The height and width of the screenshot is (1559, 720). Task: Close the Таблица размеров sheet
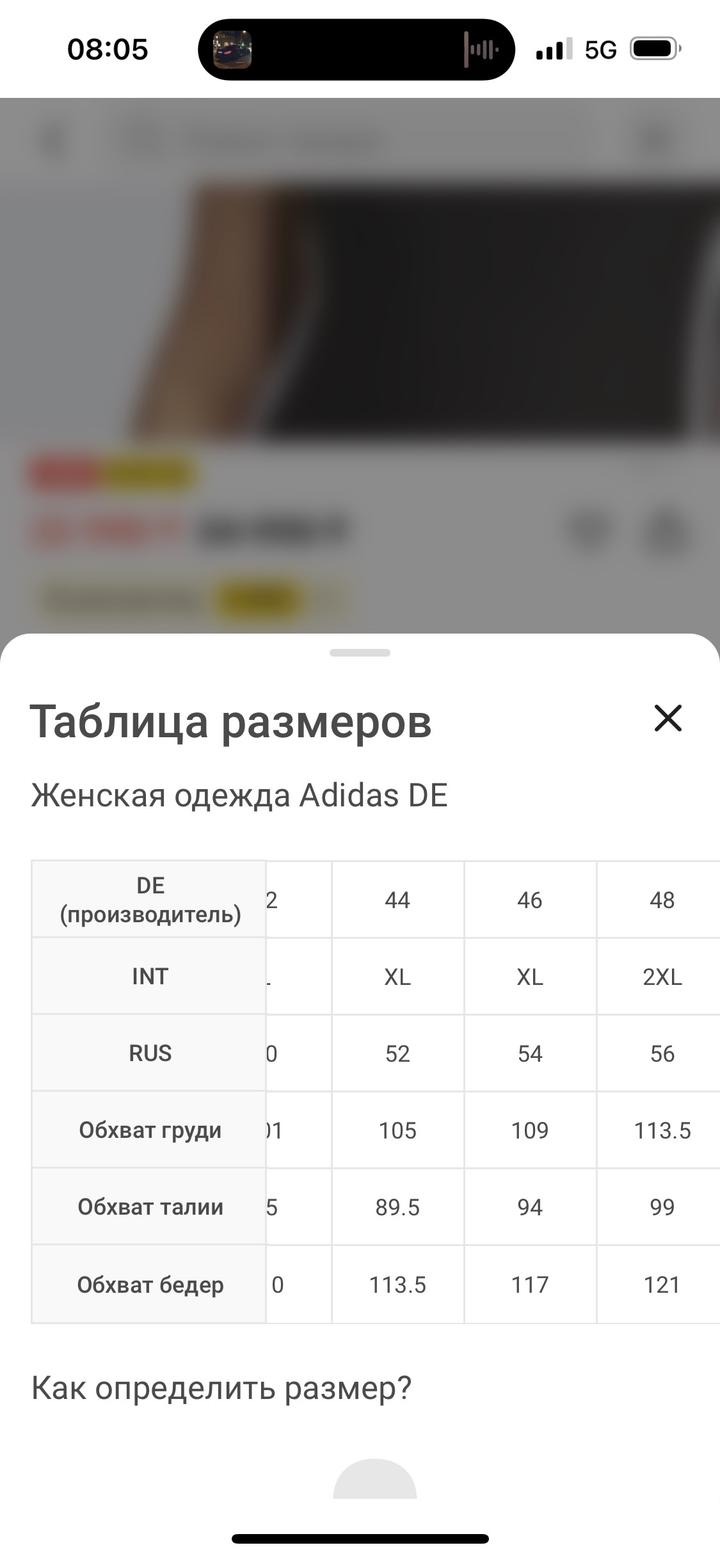click(x=667, y=718)
